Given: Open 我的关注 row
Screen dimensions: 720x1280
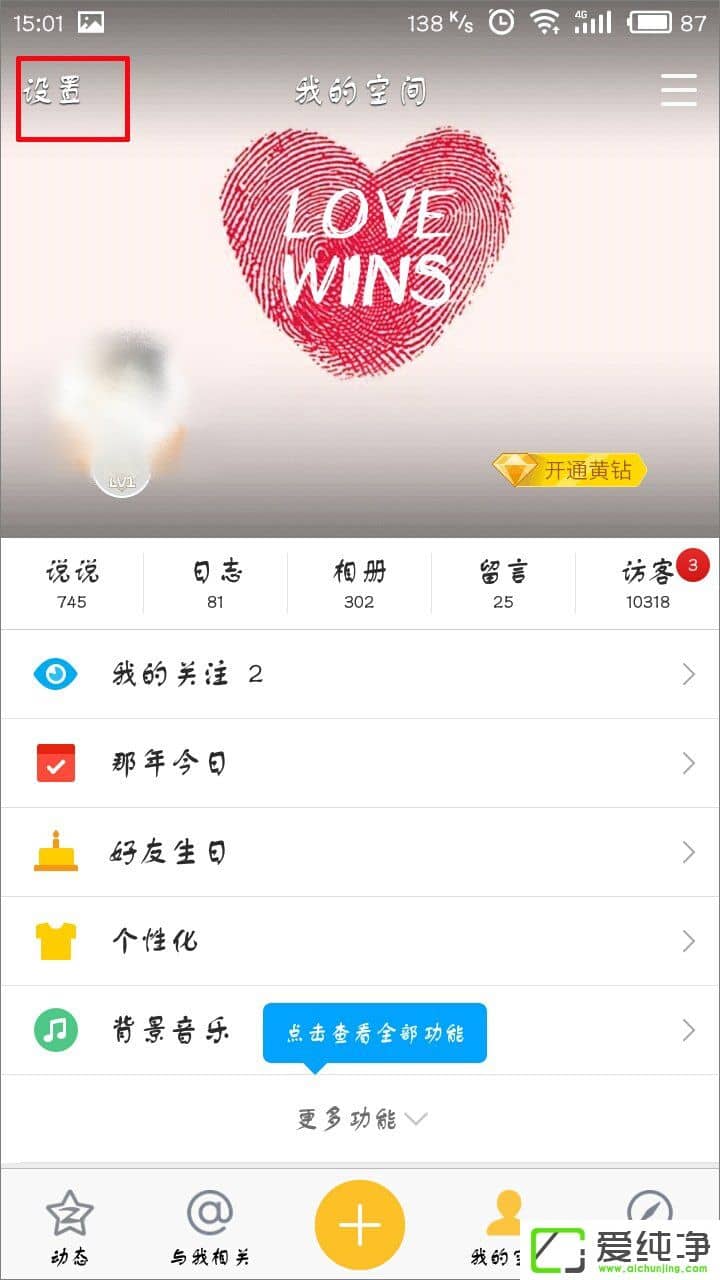Looking at the screenshot, I should click(x=360, y=674).
